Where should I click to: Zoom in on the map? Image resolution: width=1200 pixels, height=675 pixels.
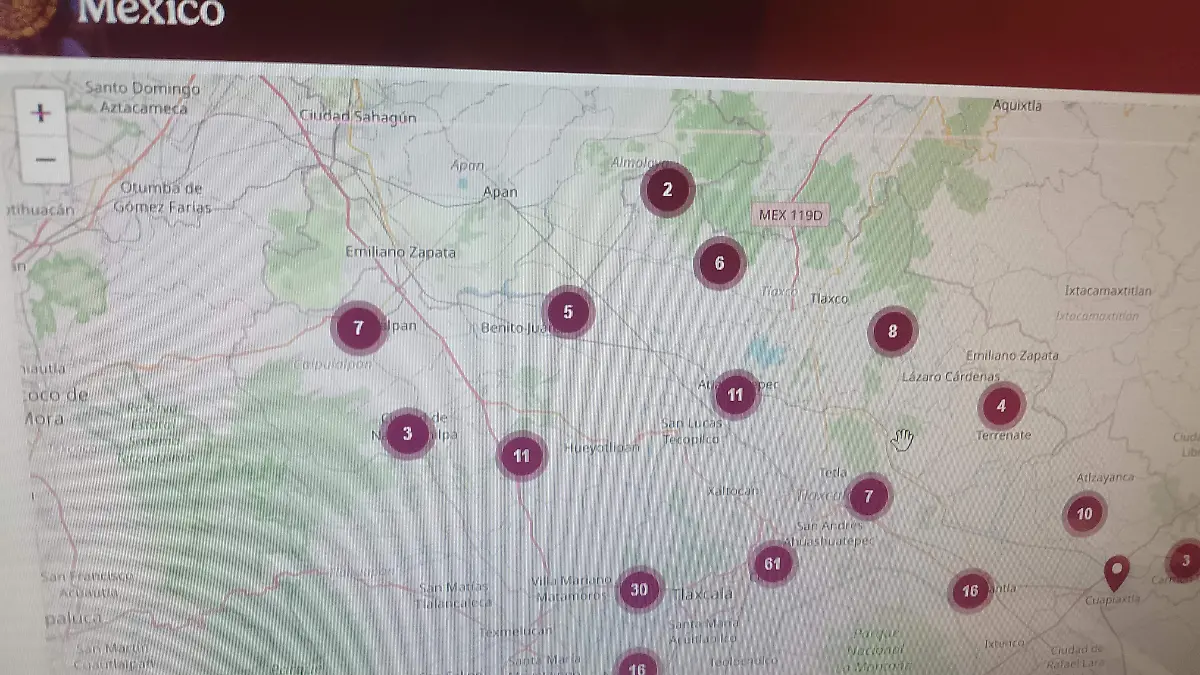point(41,113)
